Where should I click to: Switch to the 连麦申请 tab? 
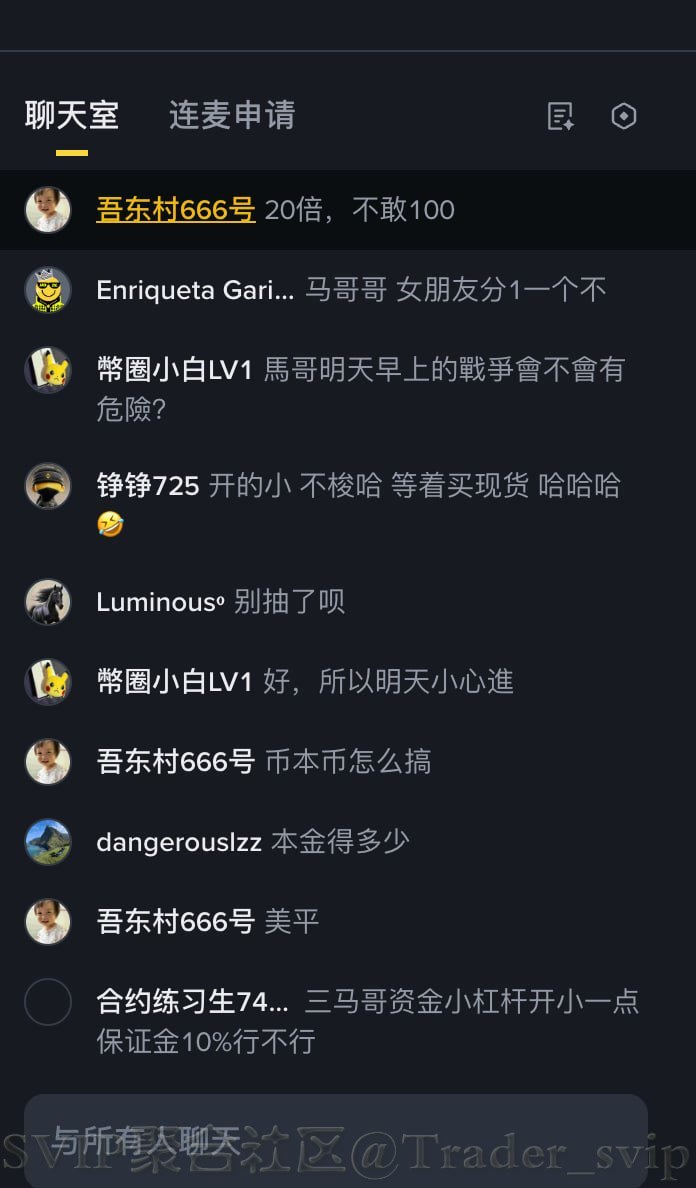point(232,116)
